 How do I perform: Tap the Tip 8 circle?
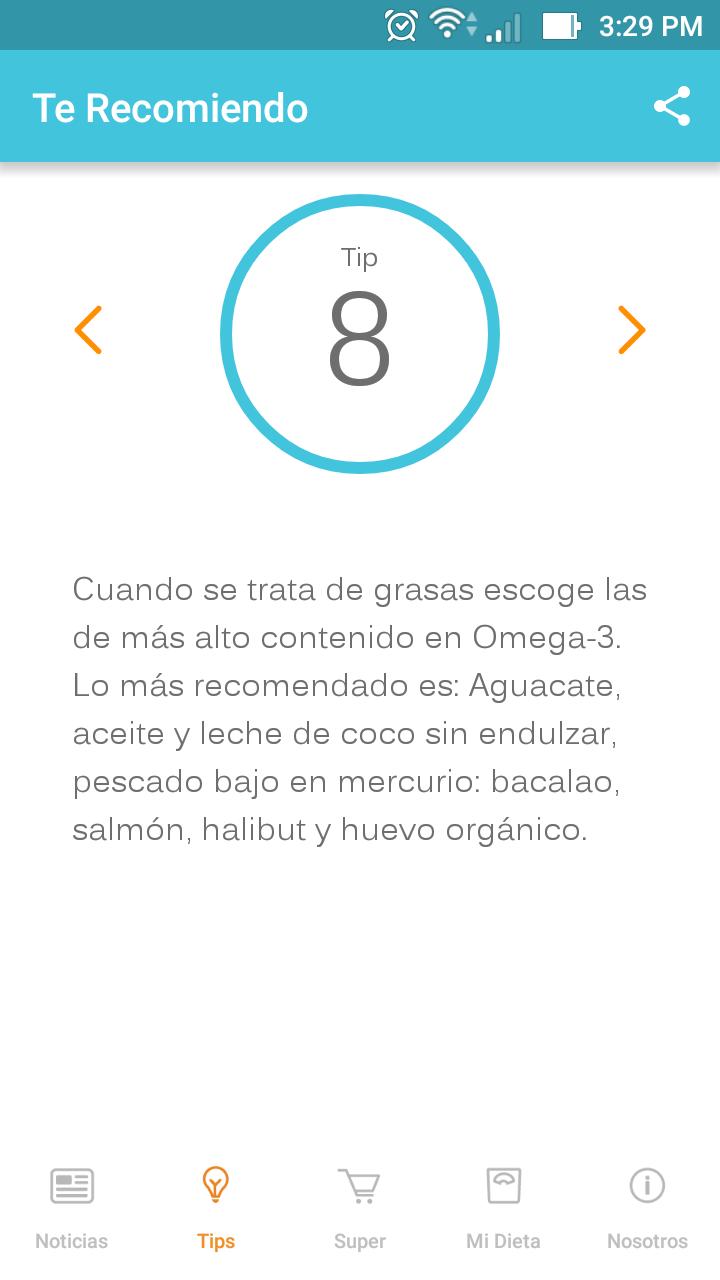click(359, 332)
